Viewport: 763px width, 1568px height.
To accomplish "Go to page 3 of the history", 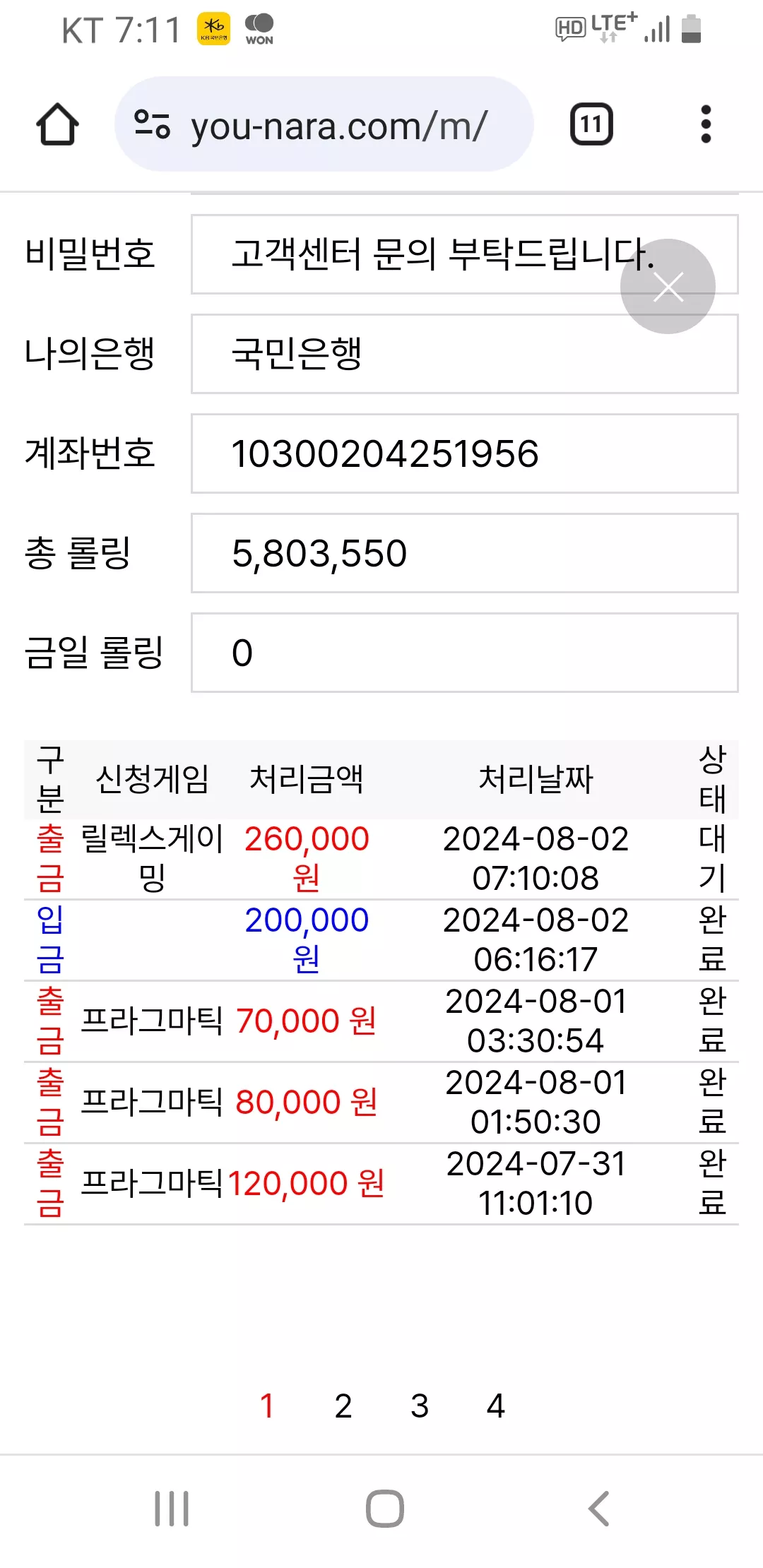I will click(x=420, y=1406).
